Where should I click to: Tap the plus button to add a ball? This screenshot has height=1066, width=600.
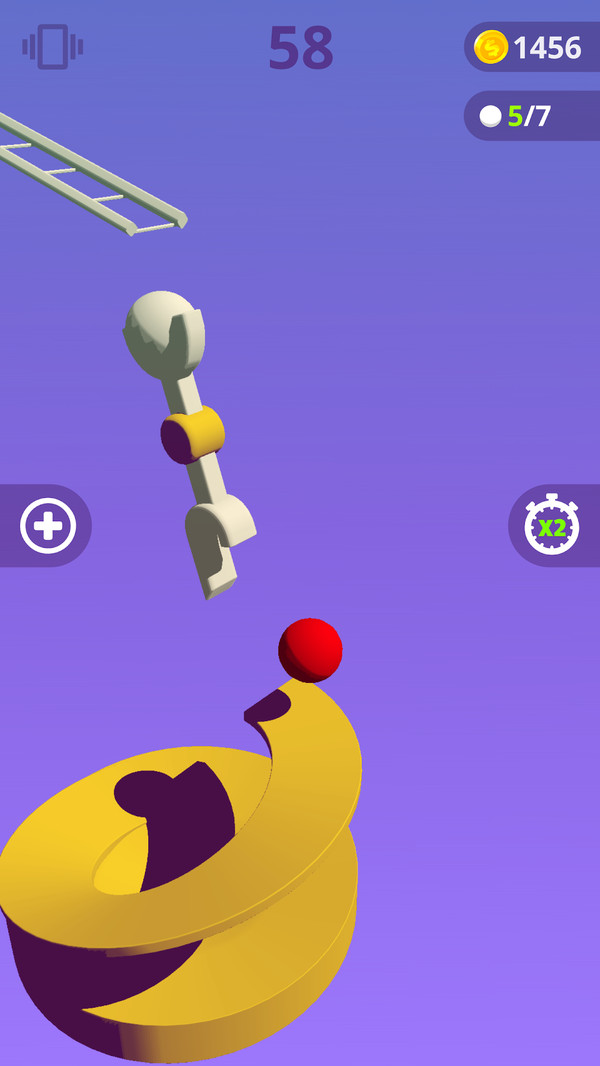click(48, 526)
